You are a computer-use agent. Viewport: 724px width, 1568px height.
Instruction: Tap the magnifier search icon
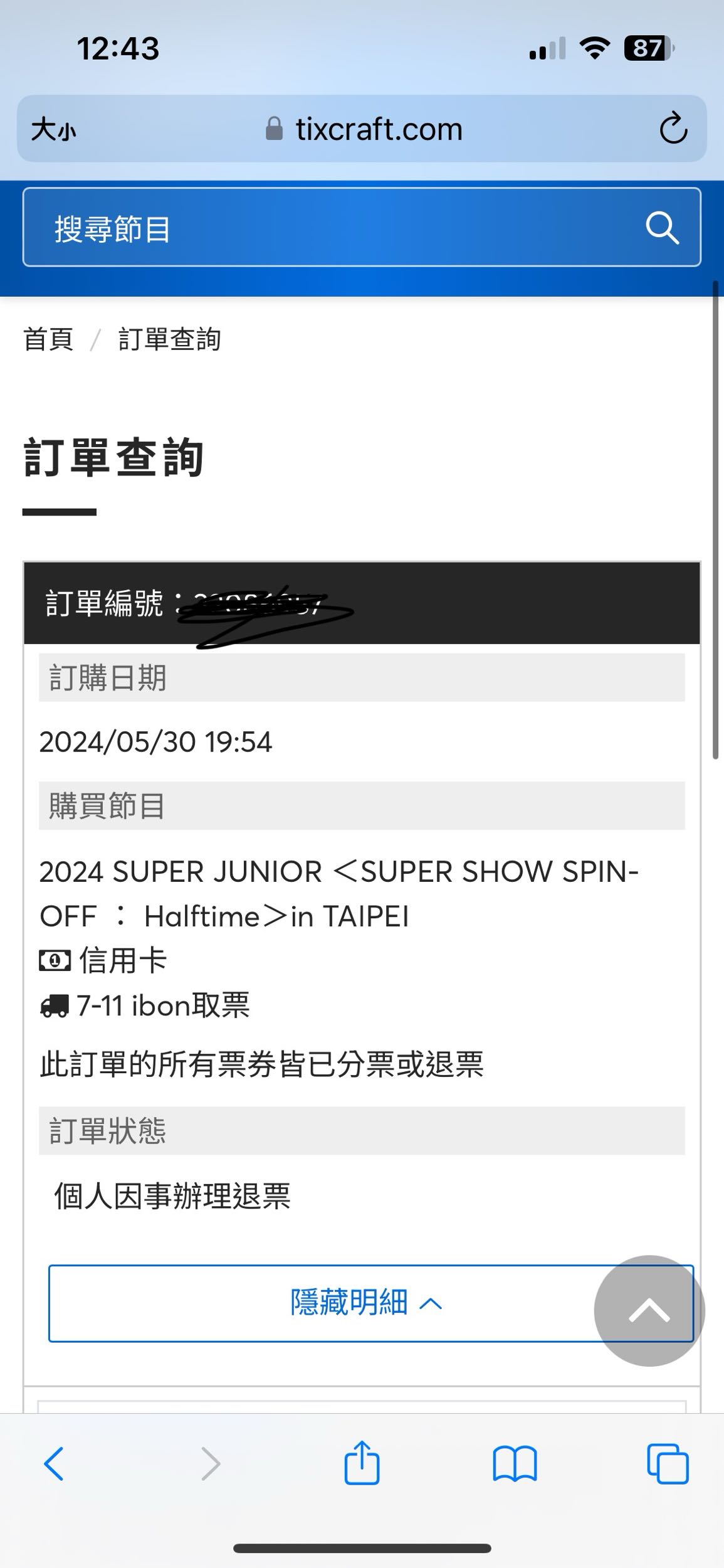[x=663, y=228]
